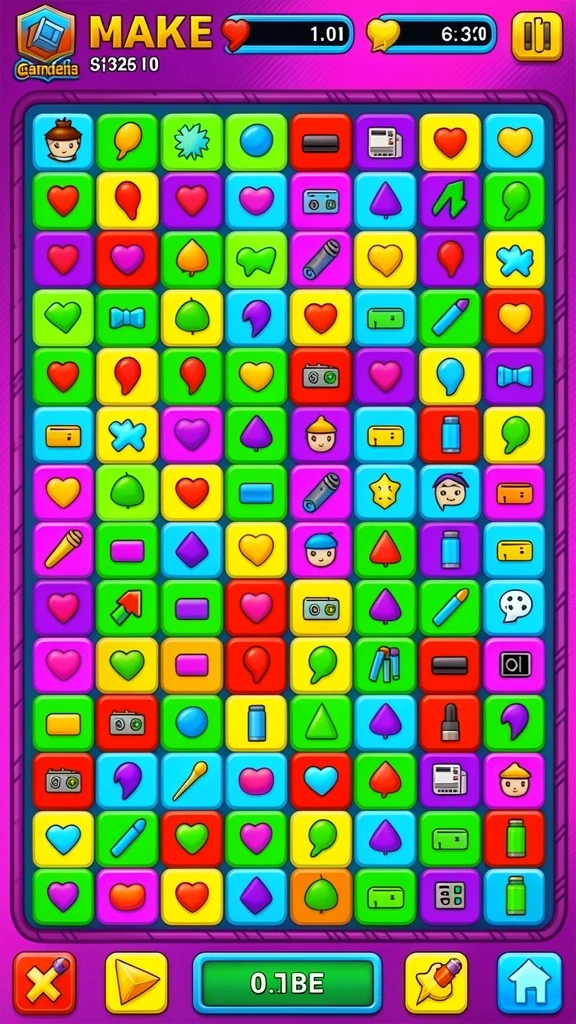
Task: Go to the home screen
Action: point(530,982)
